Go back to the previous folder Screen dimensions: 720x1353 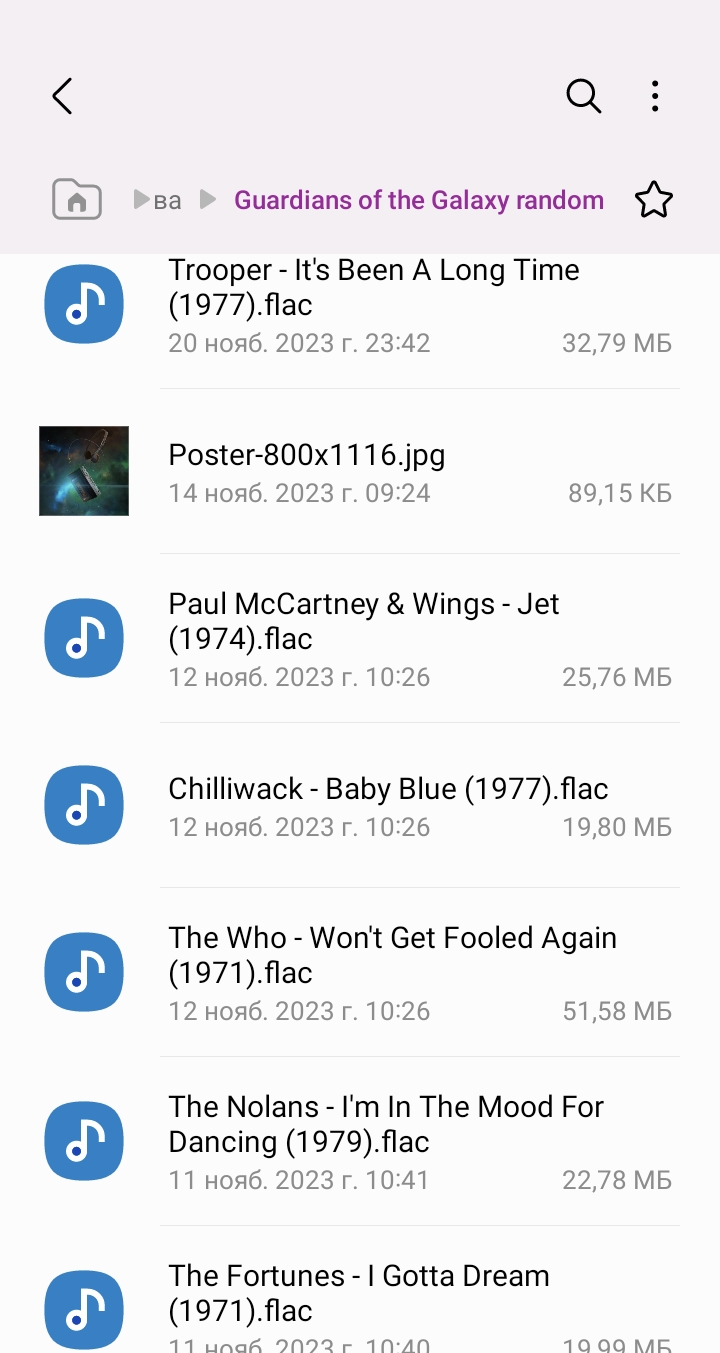pos(62,97)
